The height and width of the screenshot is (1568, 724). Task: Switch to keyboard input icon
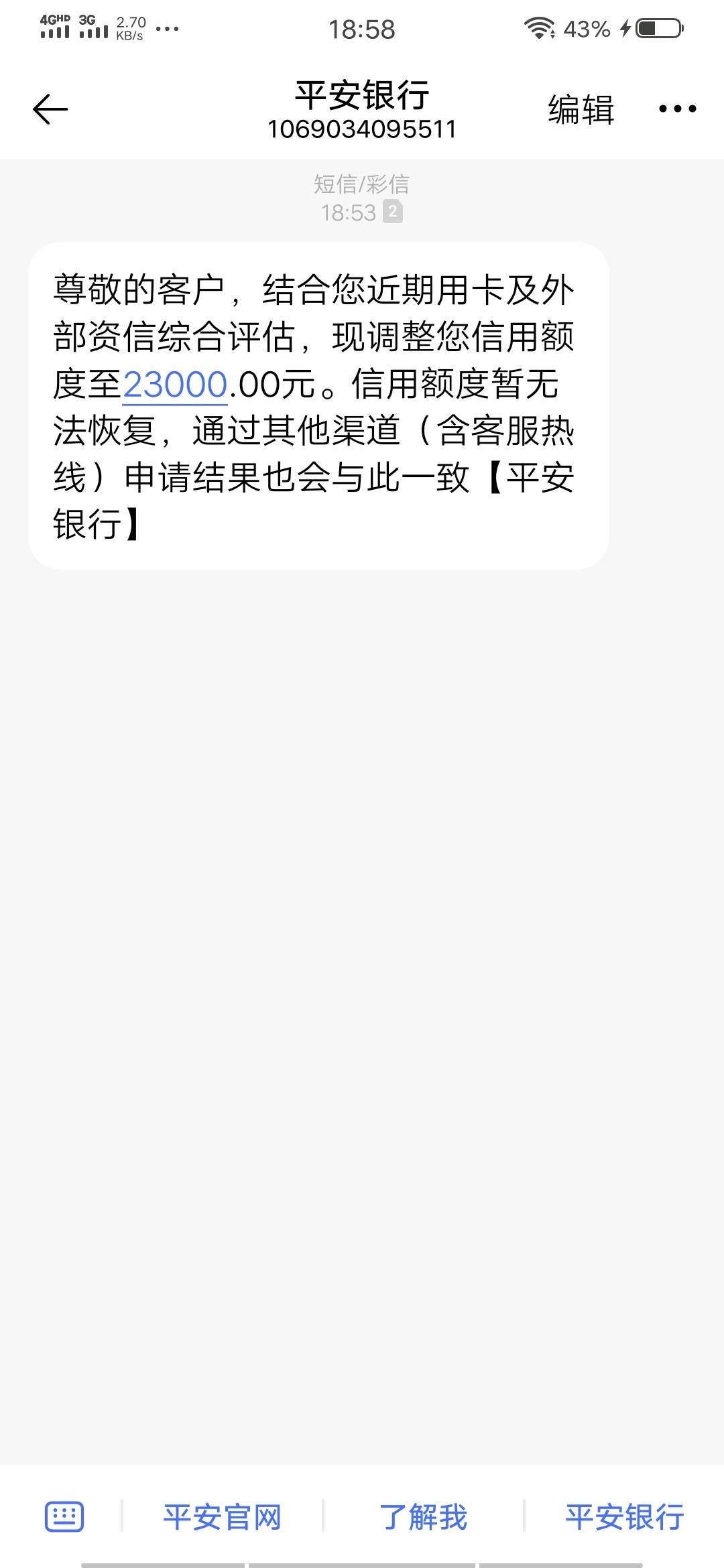(64, 1517)
